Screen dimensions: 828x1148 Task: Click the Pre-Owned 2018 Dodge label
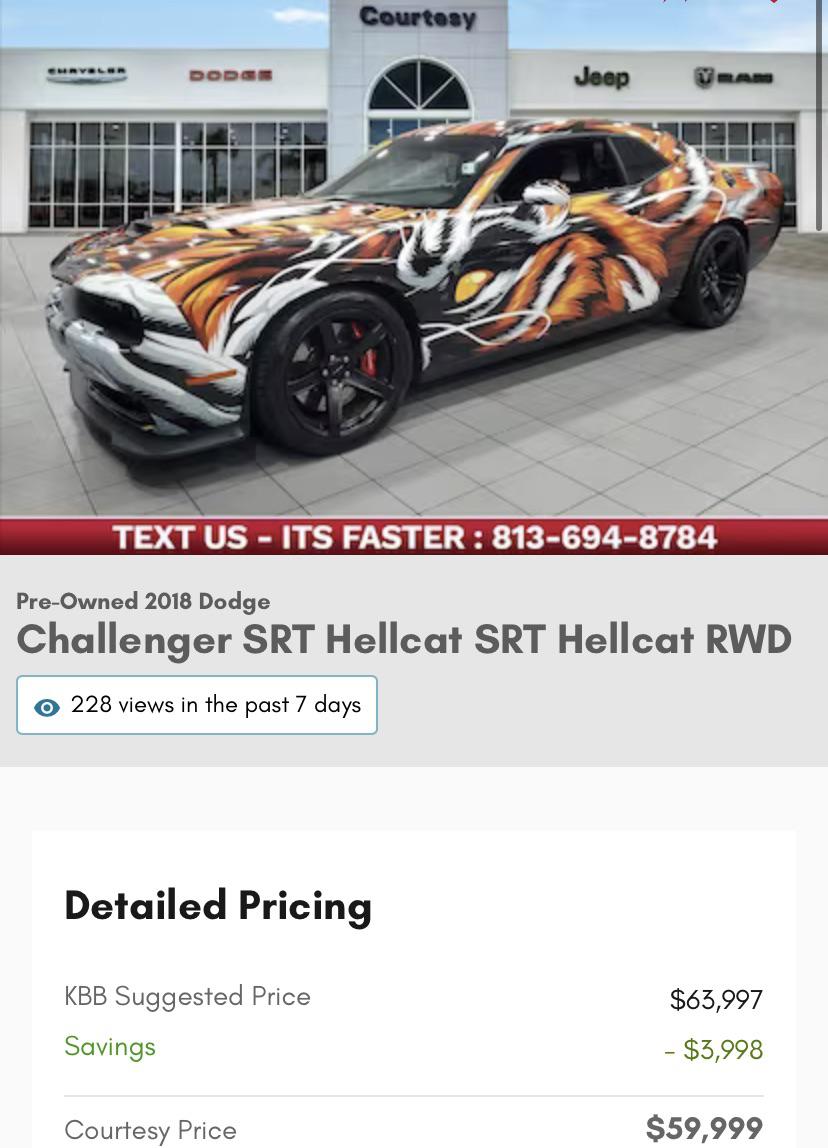coord(143,601)
